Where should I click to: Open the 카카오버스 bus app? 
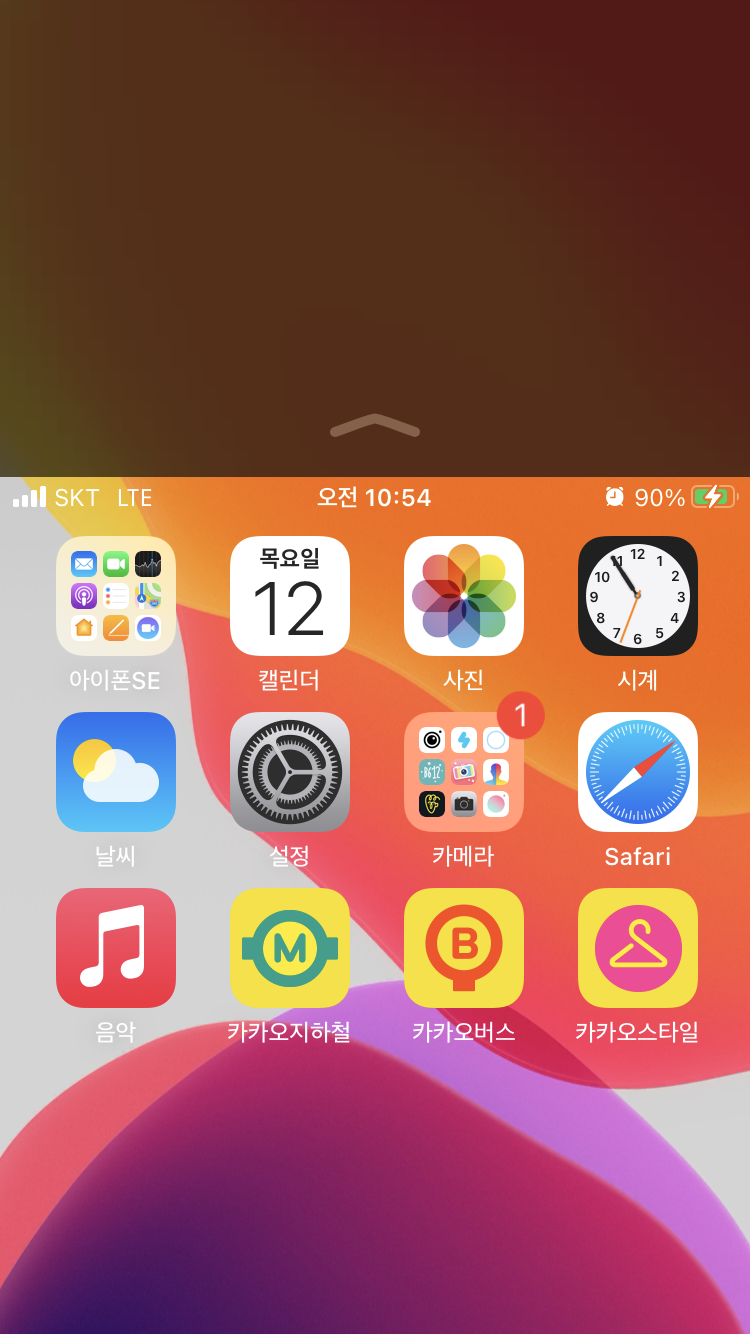point(464,948)
